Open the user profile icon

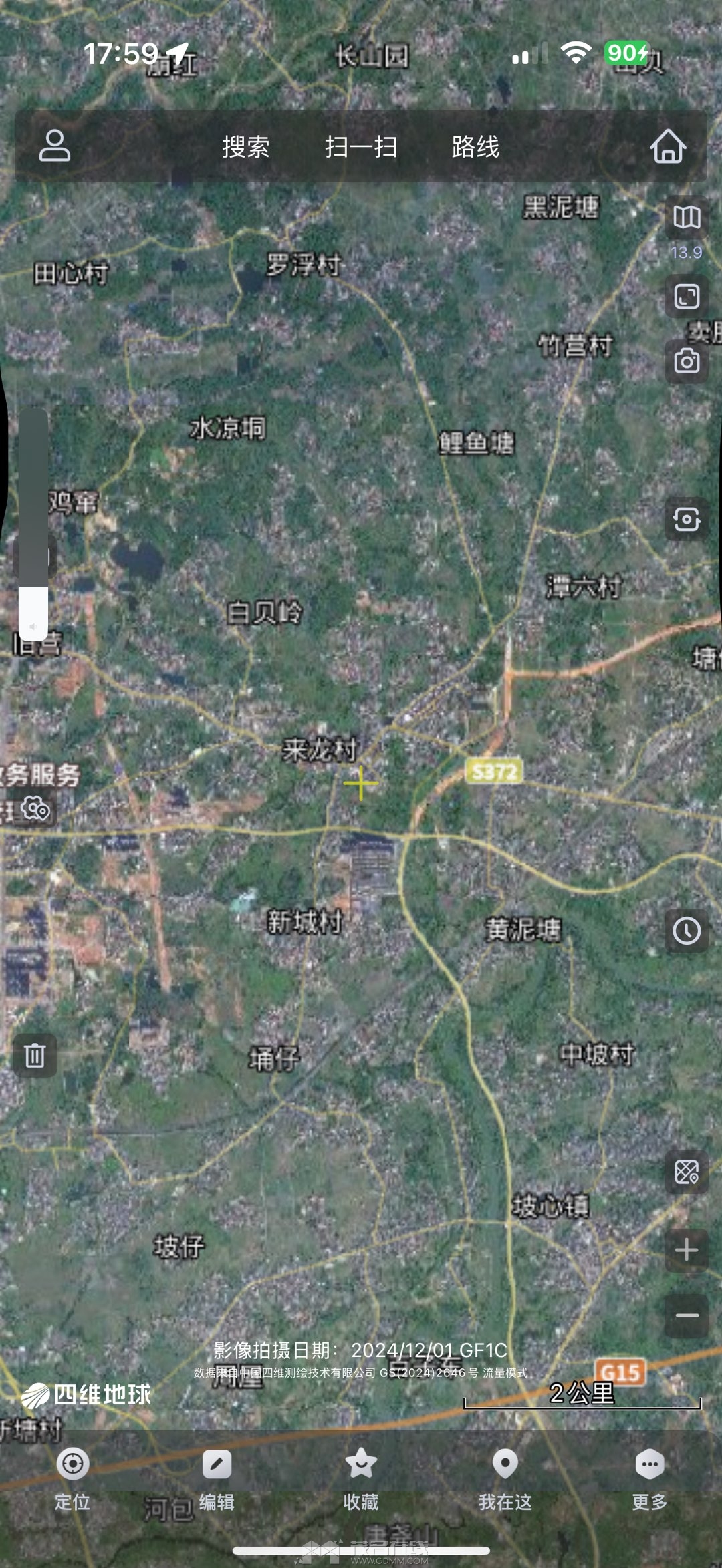[x=55, y=146]
